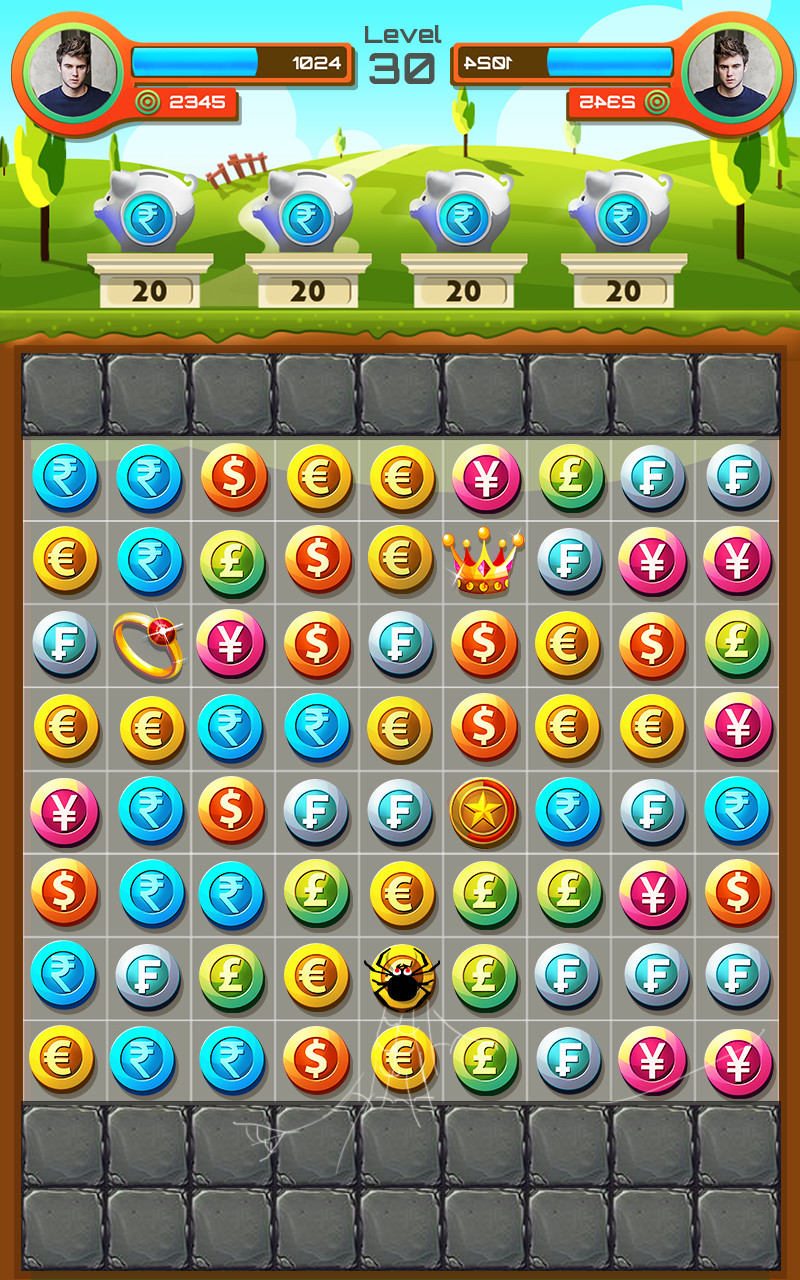Tap the spider sitting on the coin
Viewport: 800px width, 1280px height.
400,976
